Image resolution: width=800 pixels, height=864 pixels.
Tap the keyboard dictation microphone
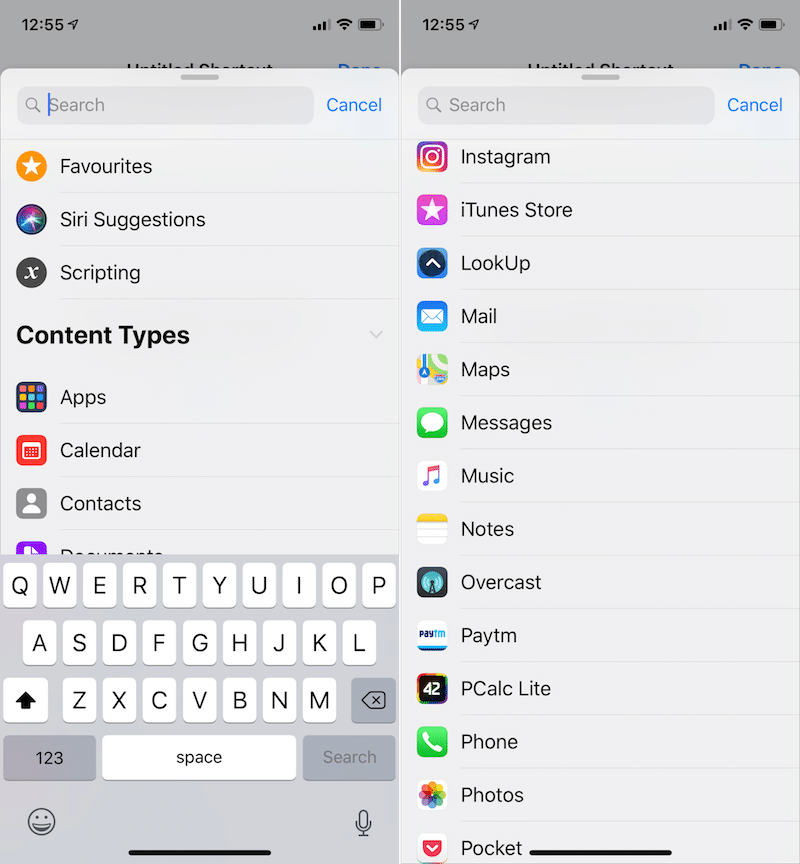pyautogui.click(x=363, y=822)
